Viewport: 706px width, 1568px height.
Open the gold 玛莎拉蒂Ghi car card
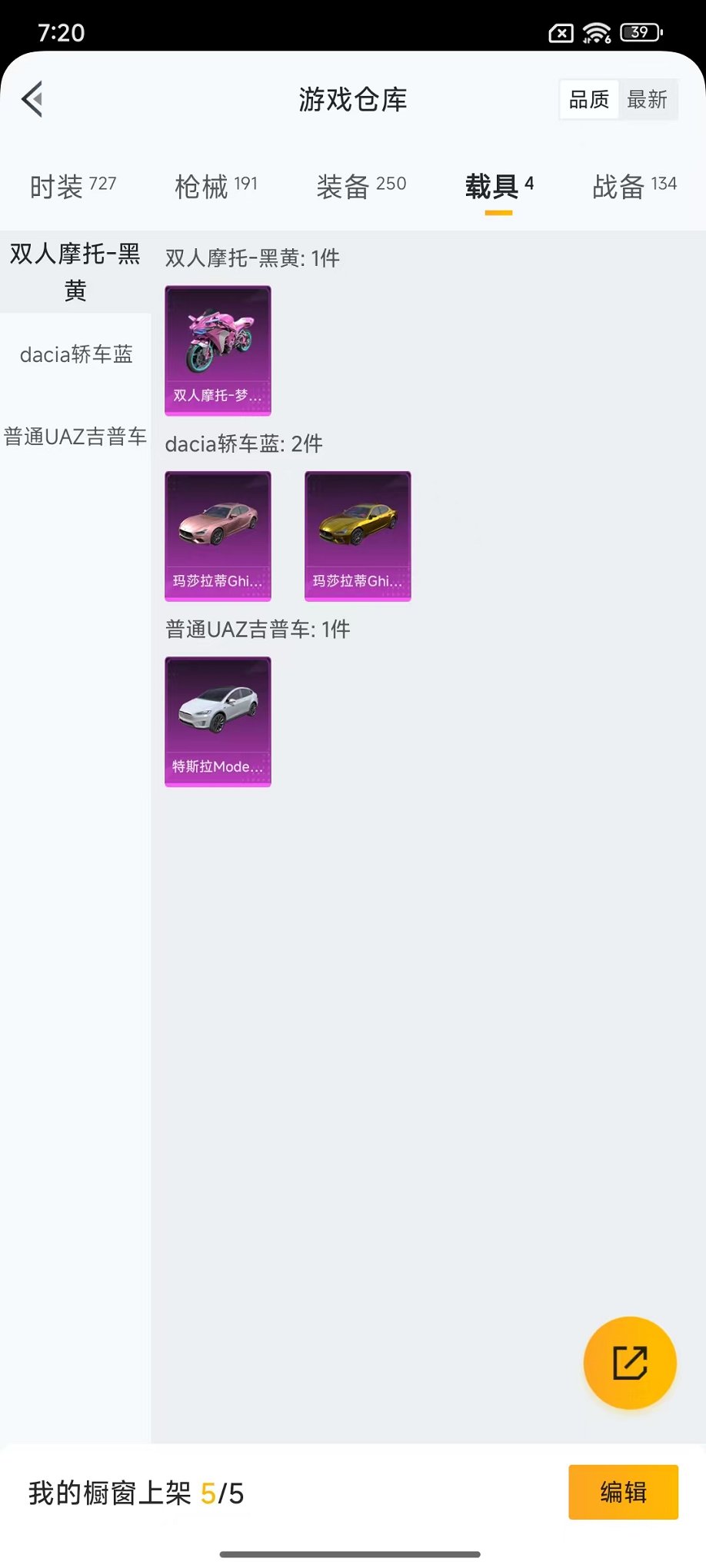(x=358, y=536)
